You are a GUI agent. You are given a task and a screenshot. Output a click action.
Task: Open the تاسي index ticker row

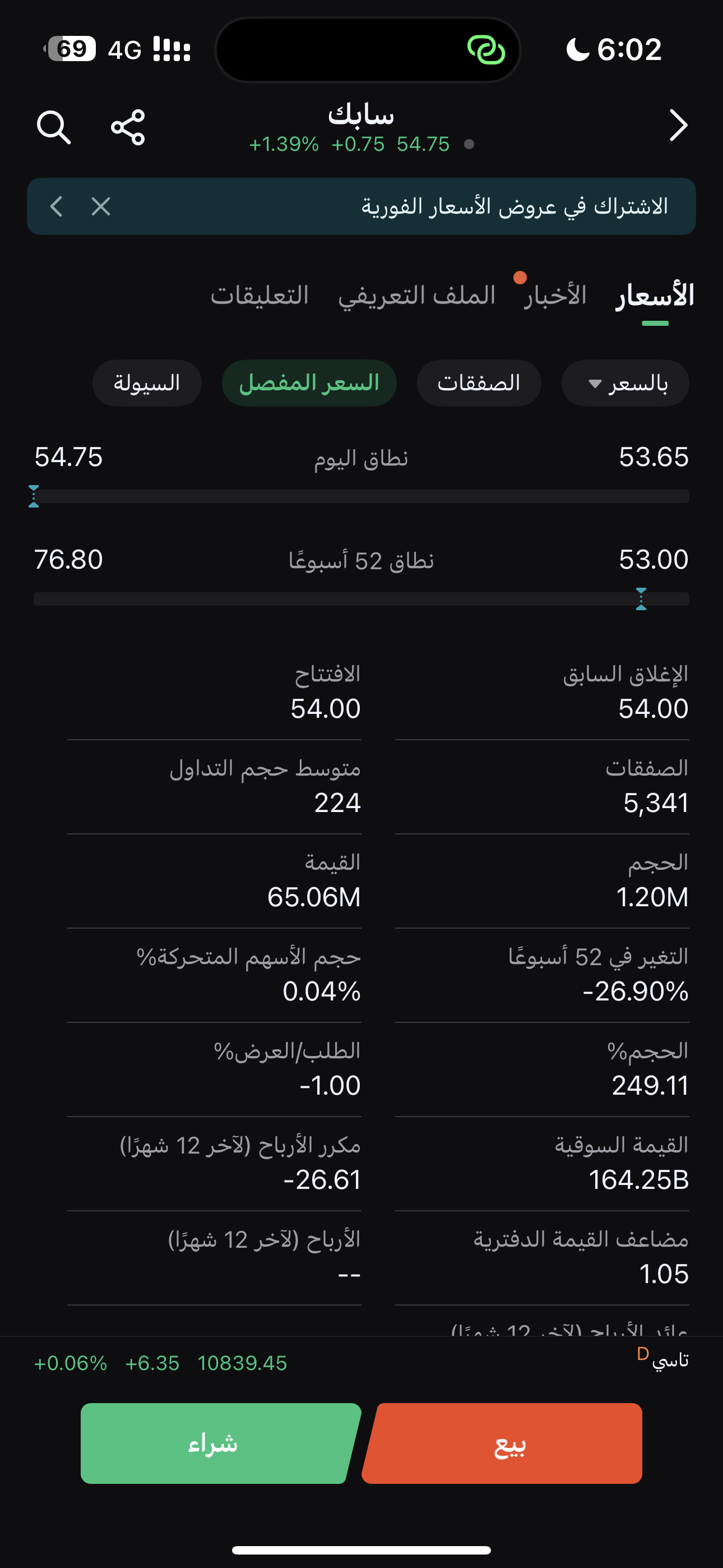(x=361, y=1362)
